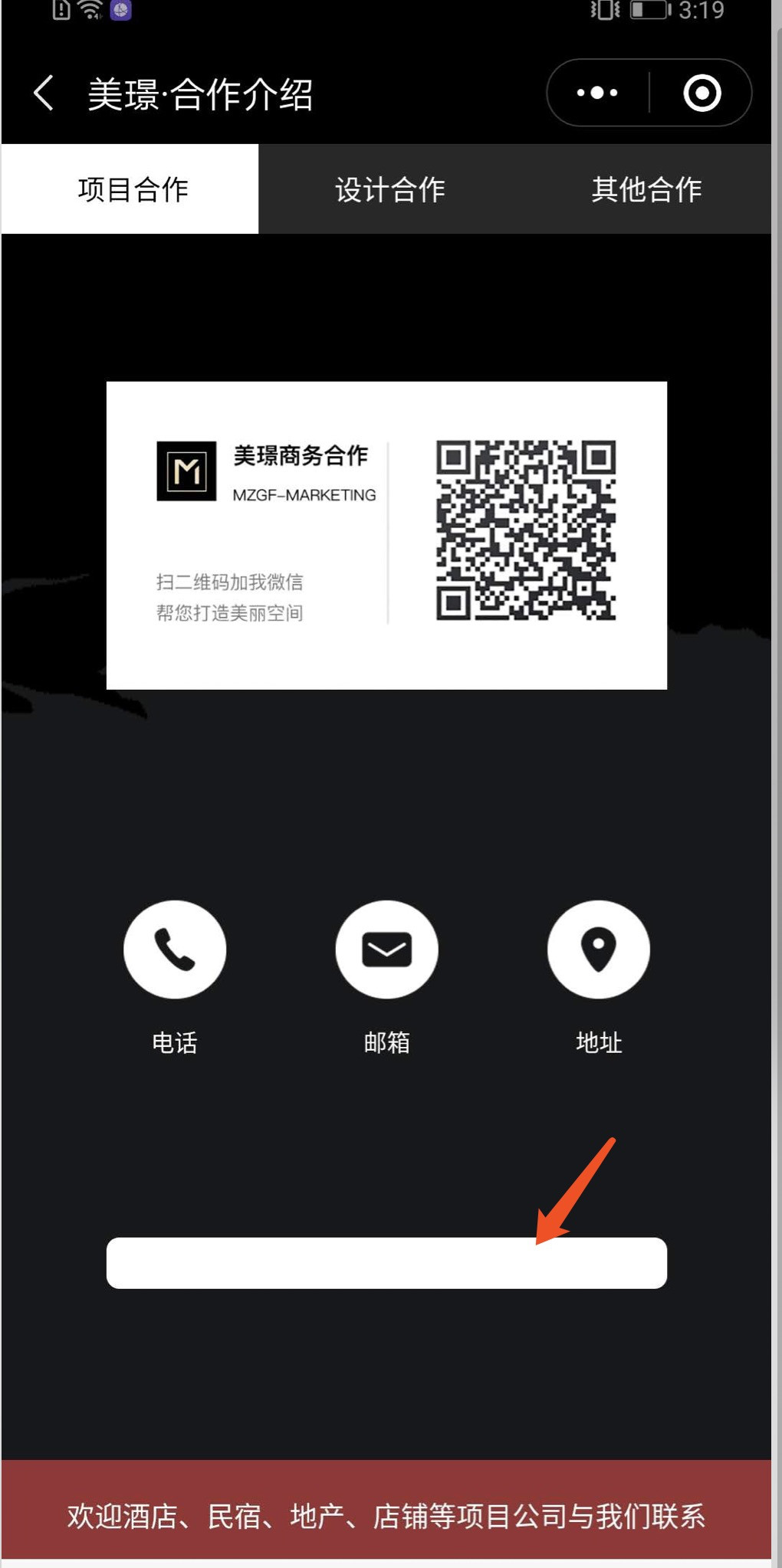Image resolution: width=782 pixels, height=1568 pixels.
Task: Switch to the 其他合作 tab
Action: coord(646,189)
